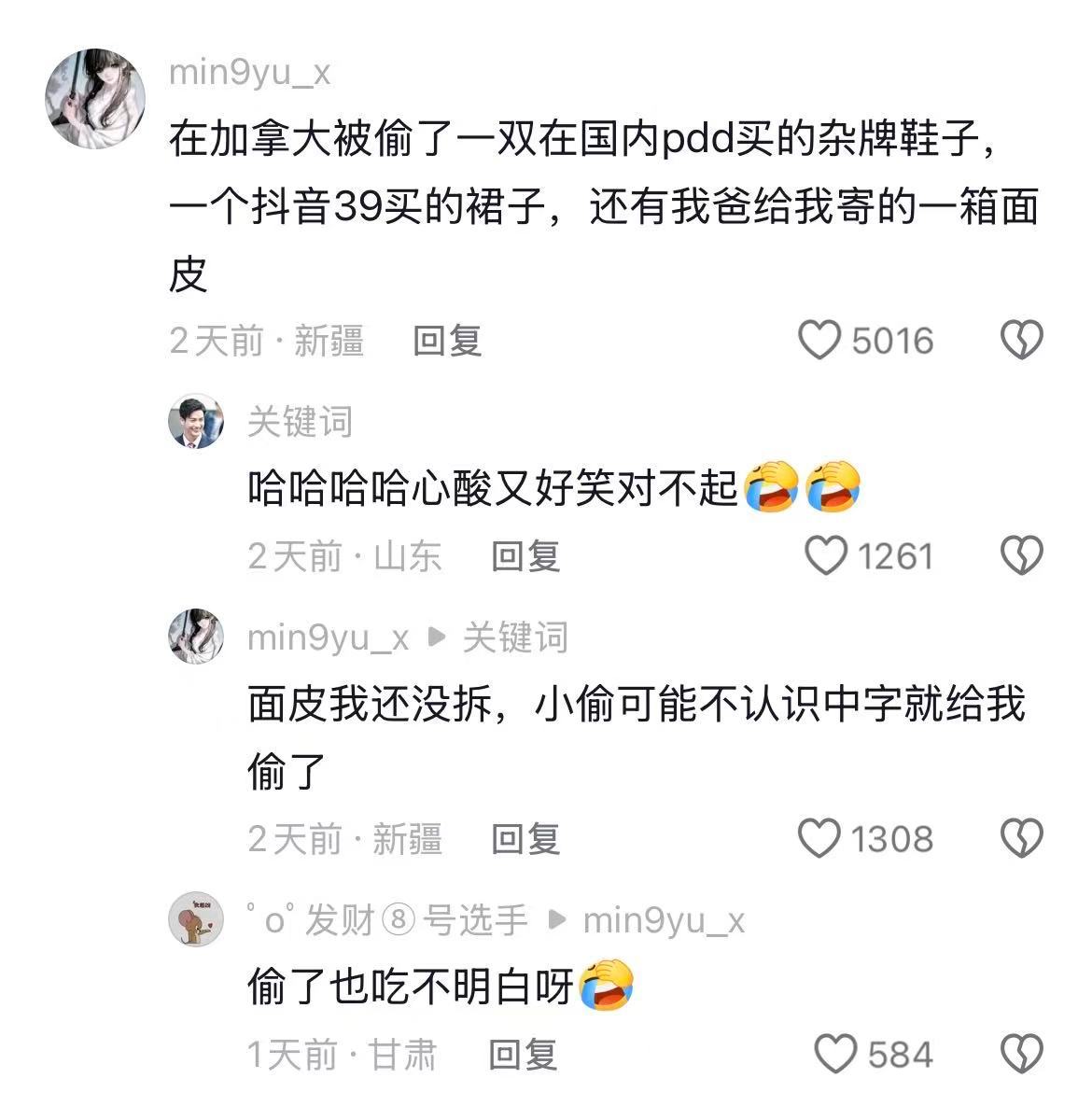The height and width of the screenshot is (1106, 1092).
Task: Select the 2天前·新疆 timestamp on the first comment
Action: pyautogui.click(x=267, y=343)
